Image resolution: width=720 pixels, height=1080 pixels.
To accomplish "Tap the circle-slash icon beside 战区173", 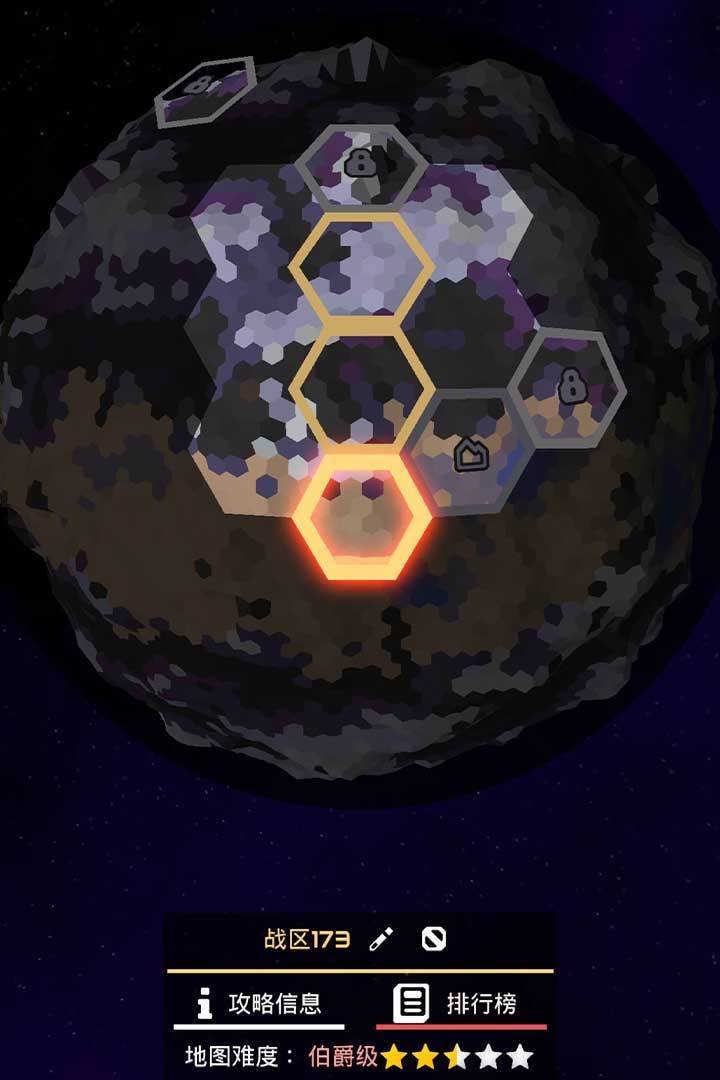I will click(x=434, y=939).
